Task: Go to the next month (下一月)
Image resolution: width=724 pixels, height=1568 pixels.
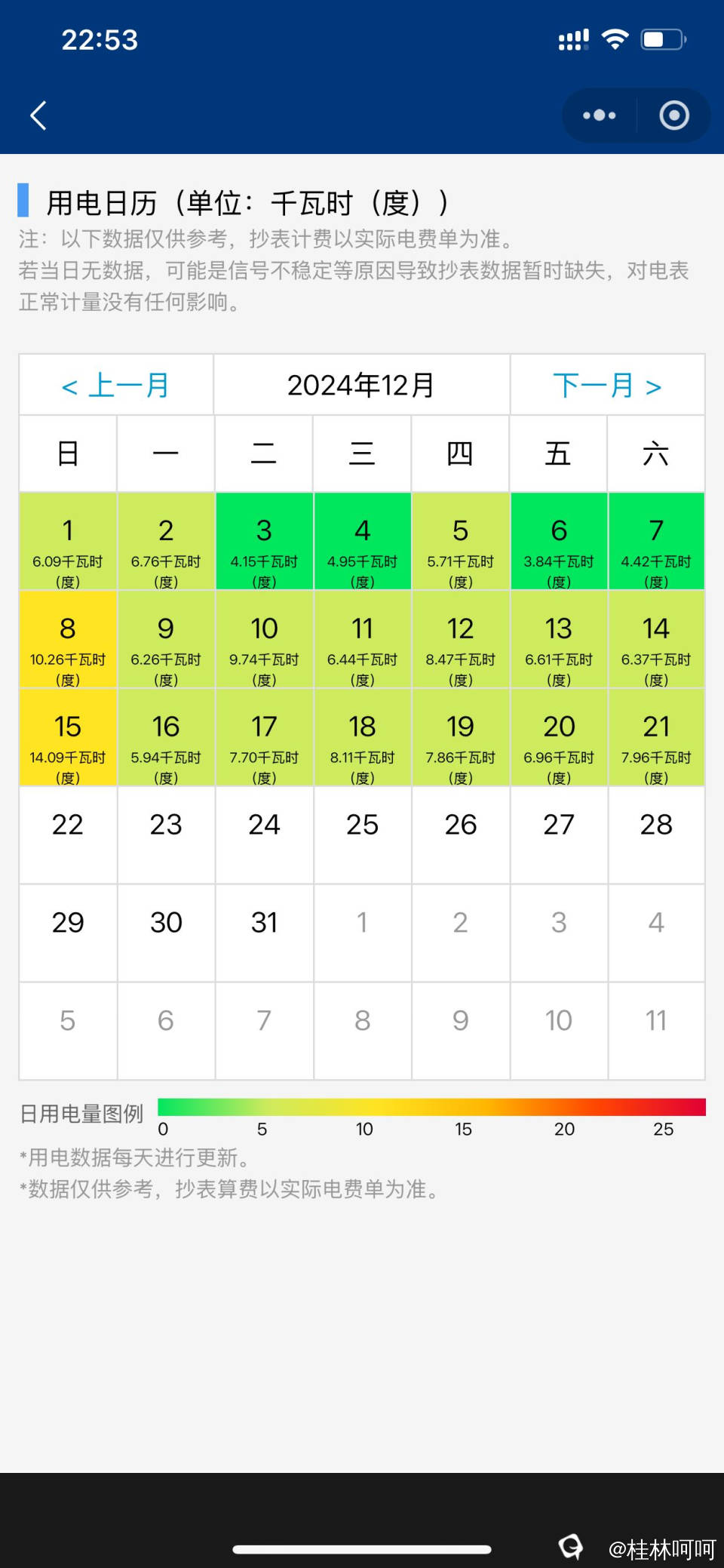Action: (607, 386)
